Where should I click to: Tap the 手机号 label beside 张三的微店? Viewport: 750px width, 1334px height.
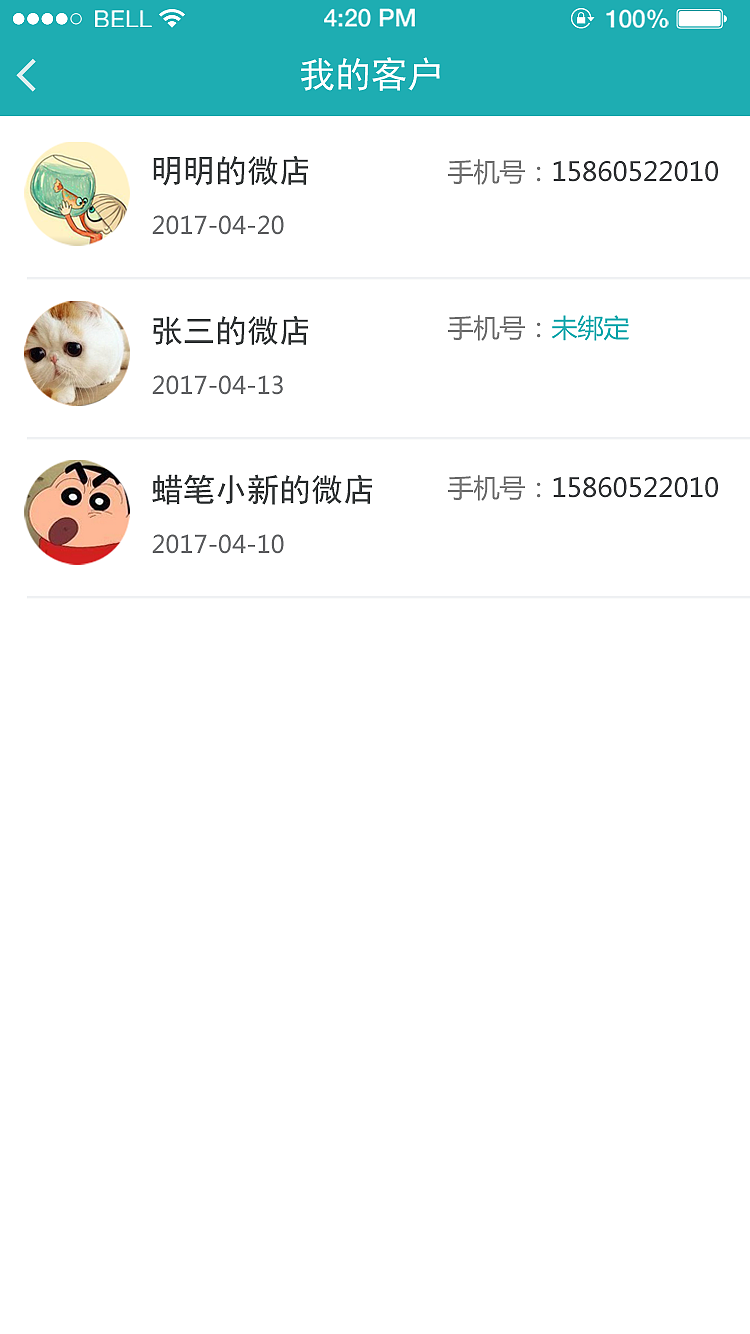(487, 329)
